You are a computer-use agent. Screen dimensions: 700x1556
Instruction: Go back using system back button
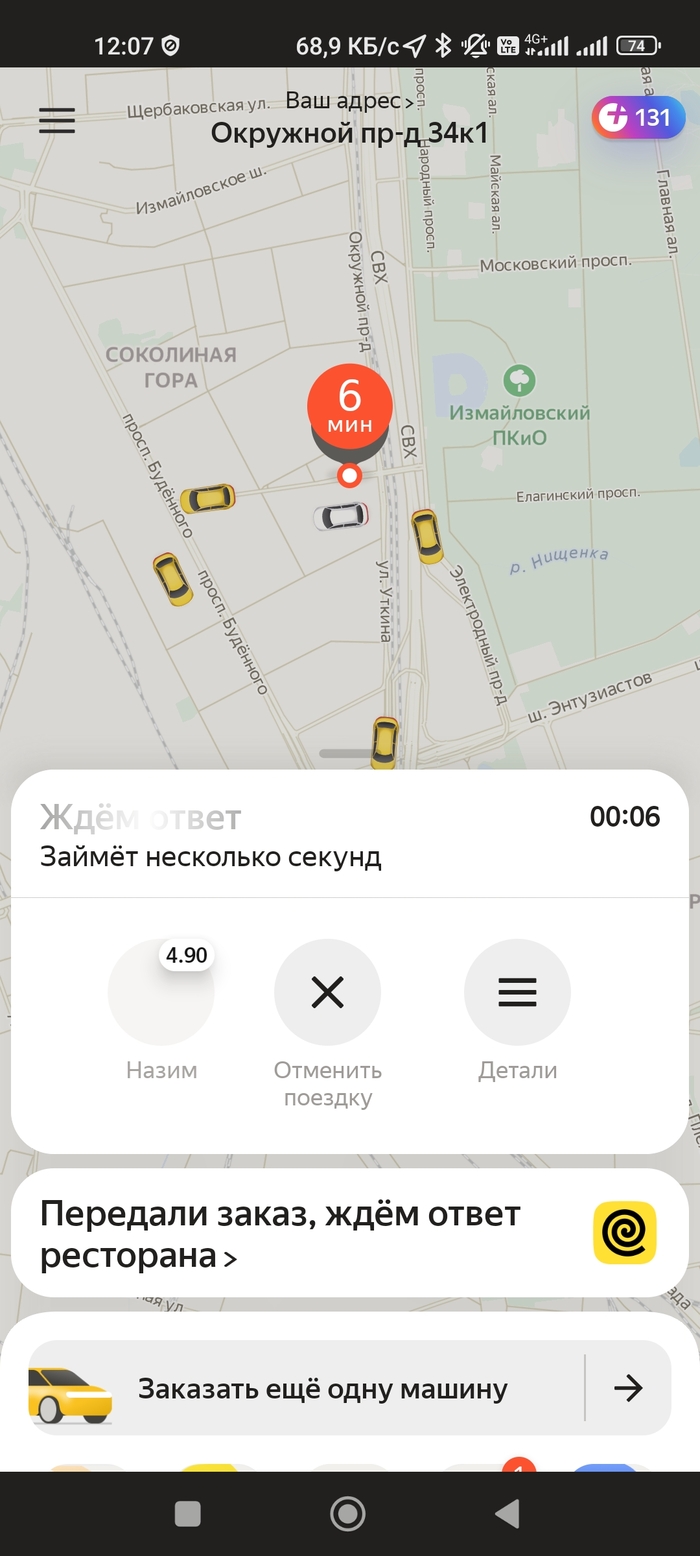click(x=507, y=1514)
